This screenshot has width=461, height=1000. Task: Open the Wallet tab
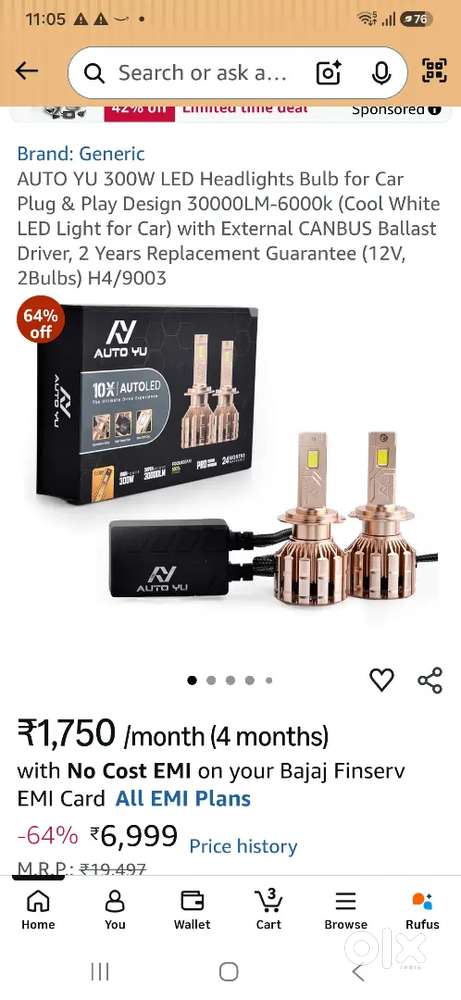[192, 911]
